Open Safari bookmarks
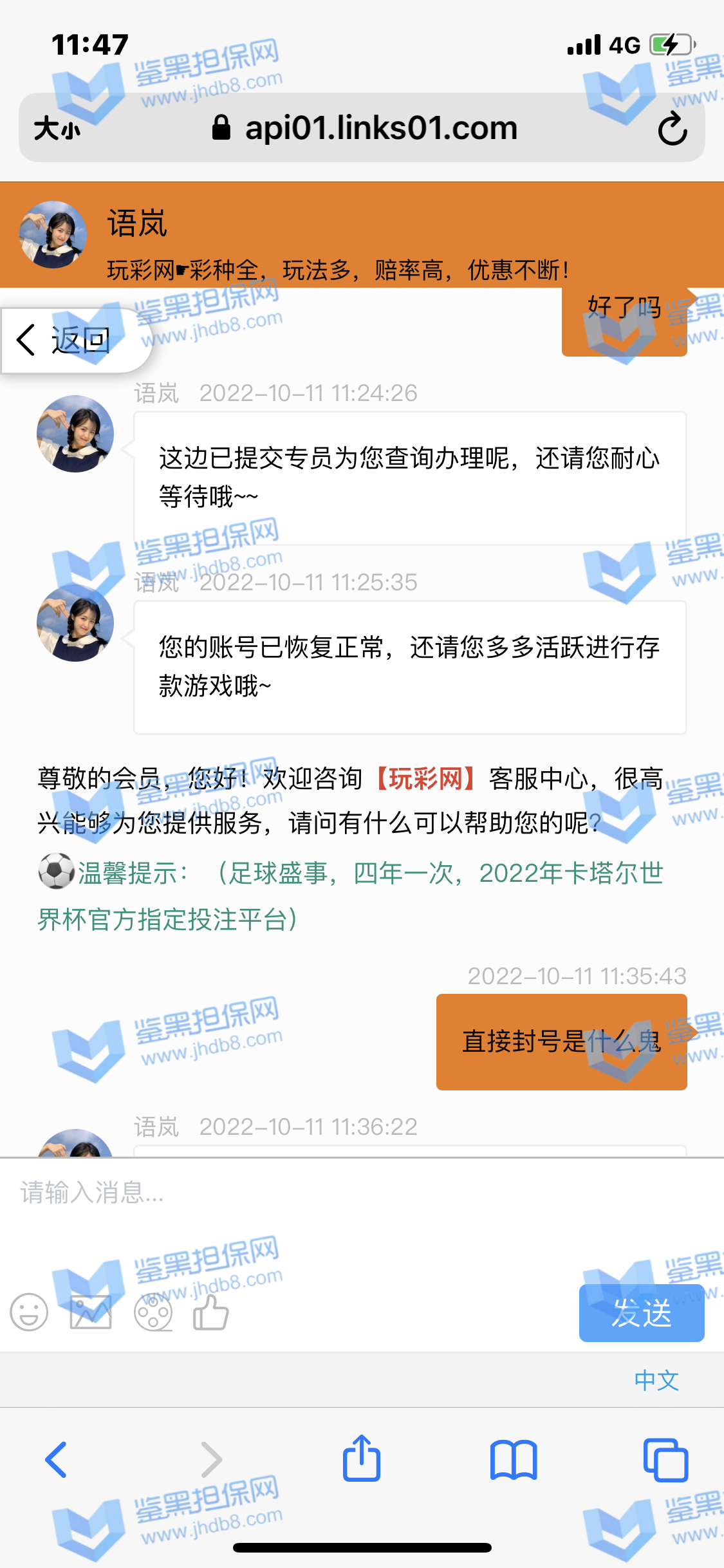724x1568 pixels. [513, 1460]
